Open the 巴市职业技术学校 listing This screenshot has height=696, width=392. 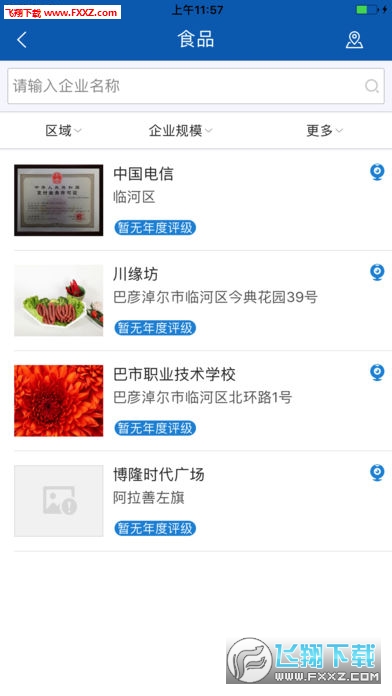click(196, 401)
